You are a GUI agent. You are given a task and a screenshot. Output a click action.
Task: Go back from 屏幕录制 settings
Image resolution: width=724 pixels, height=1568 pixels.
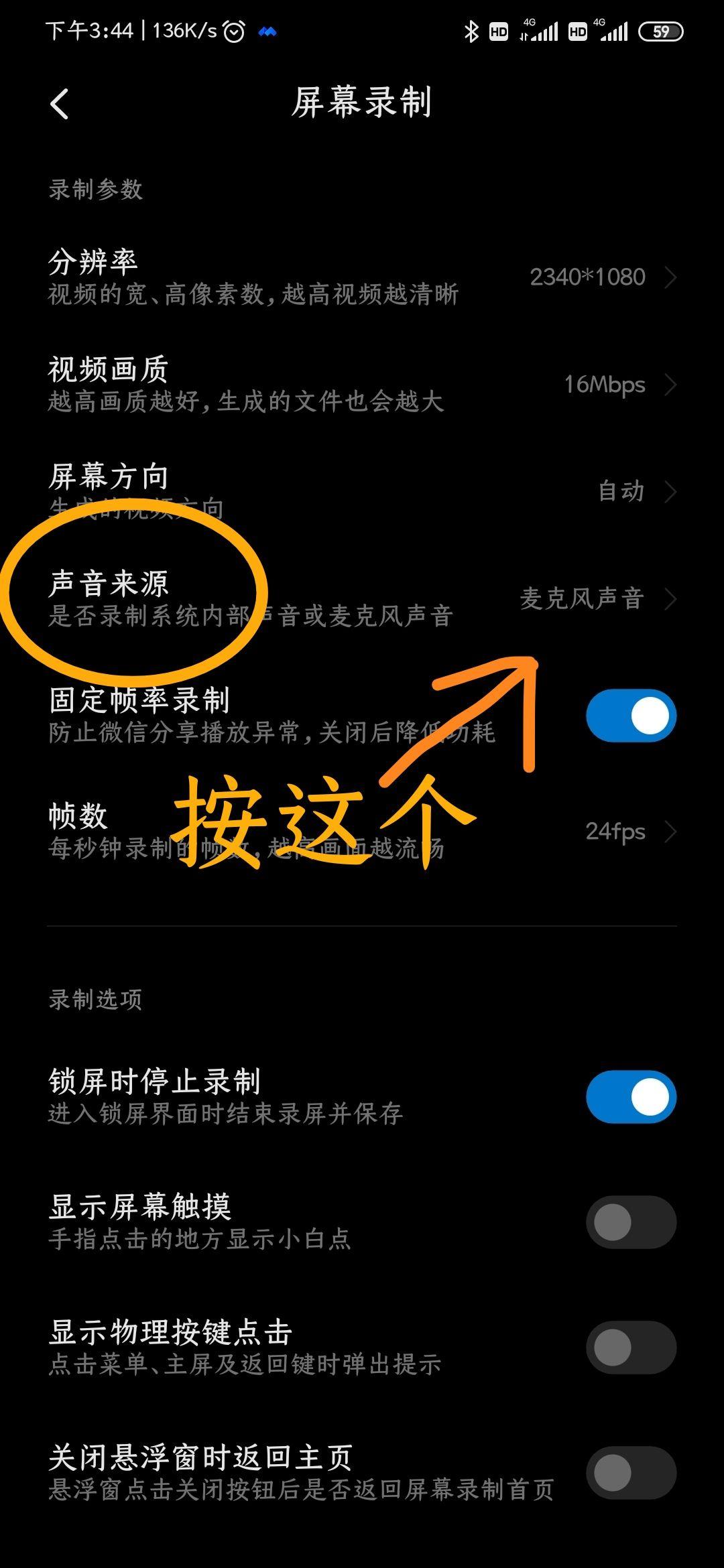coord(59,104)
